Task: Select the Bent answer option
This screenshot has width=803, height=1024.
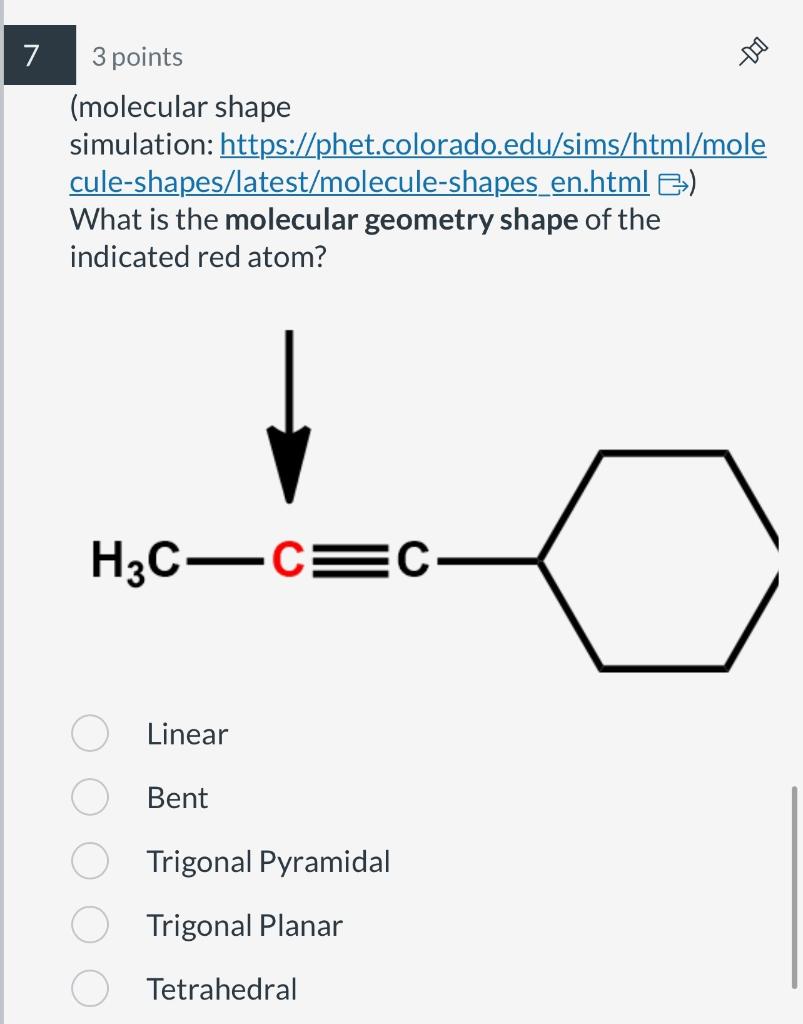Action: coord(89,796)
